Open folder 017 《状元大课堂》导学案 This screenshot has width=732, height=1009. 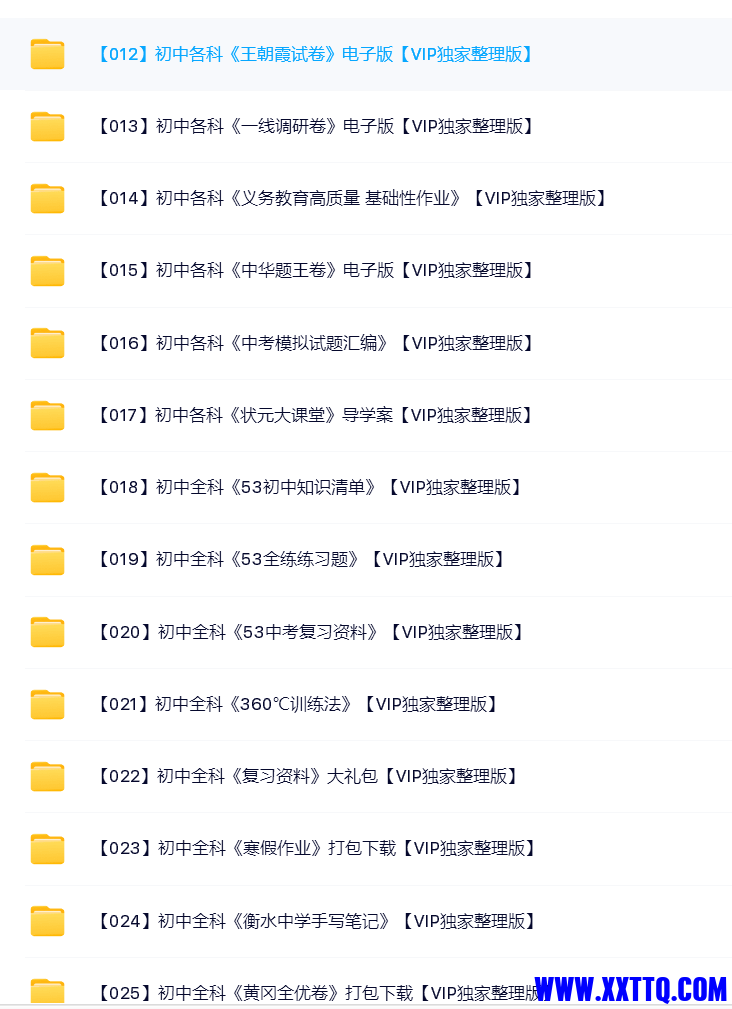pos(315,415)
